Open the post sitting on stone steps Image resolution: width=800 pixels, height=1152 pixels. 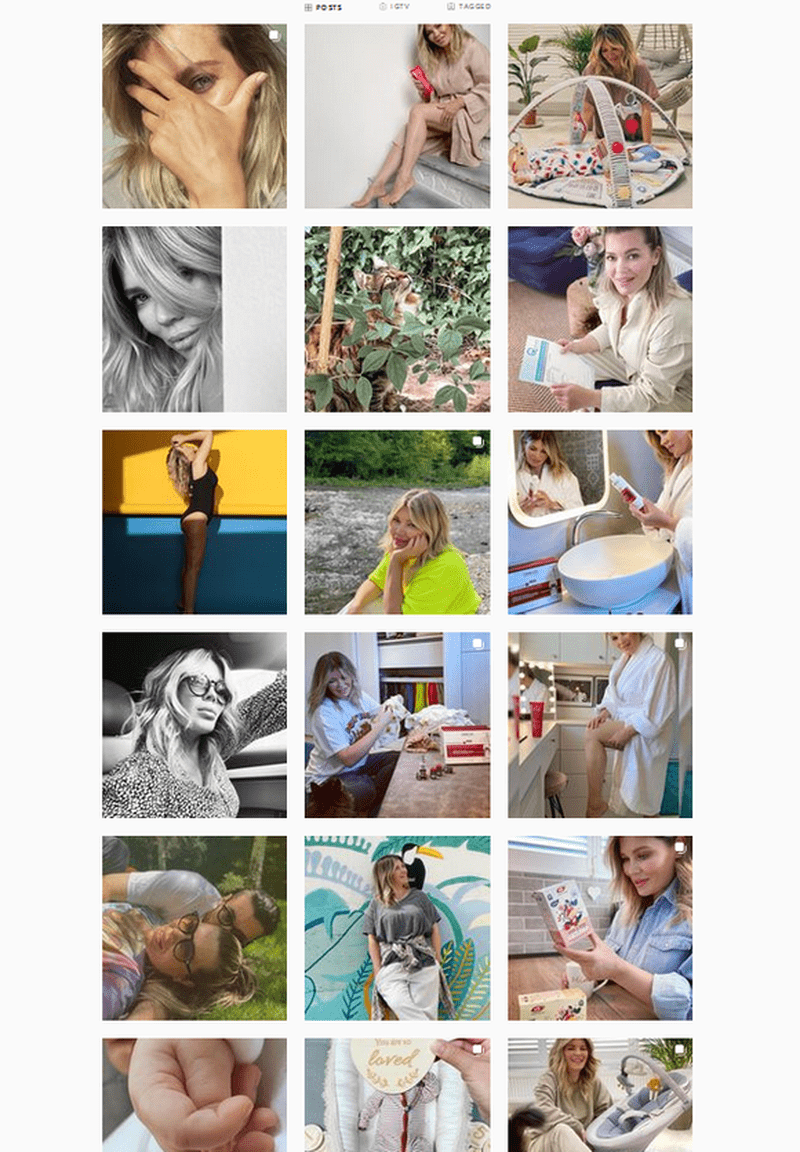tap(397, 116)
